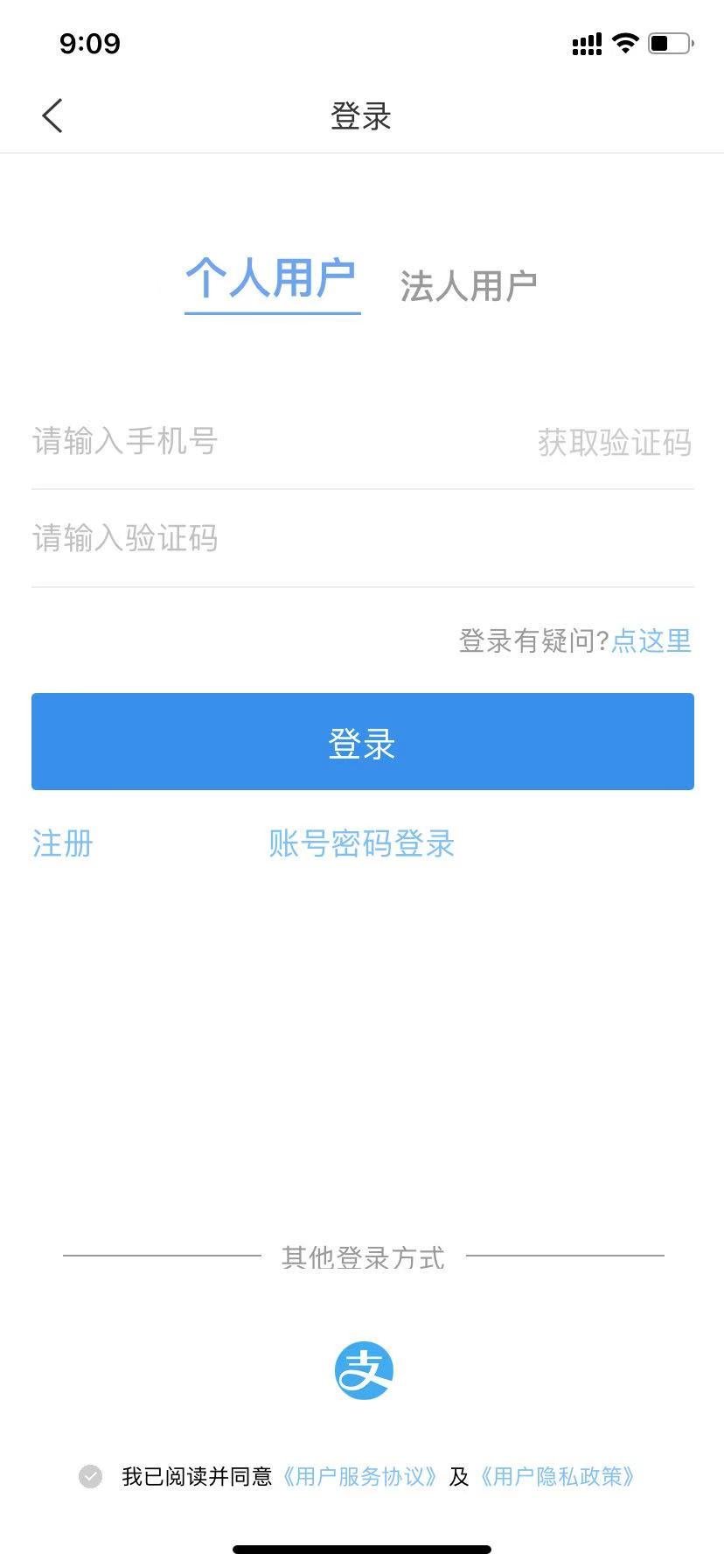Switch to 账号密码登录
This screenshot has height=1568, width=724.
[361, 844]
